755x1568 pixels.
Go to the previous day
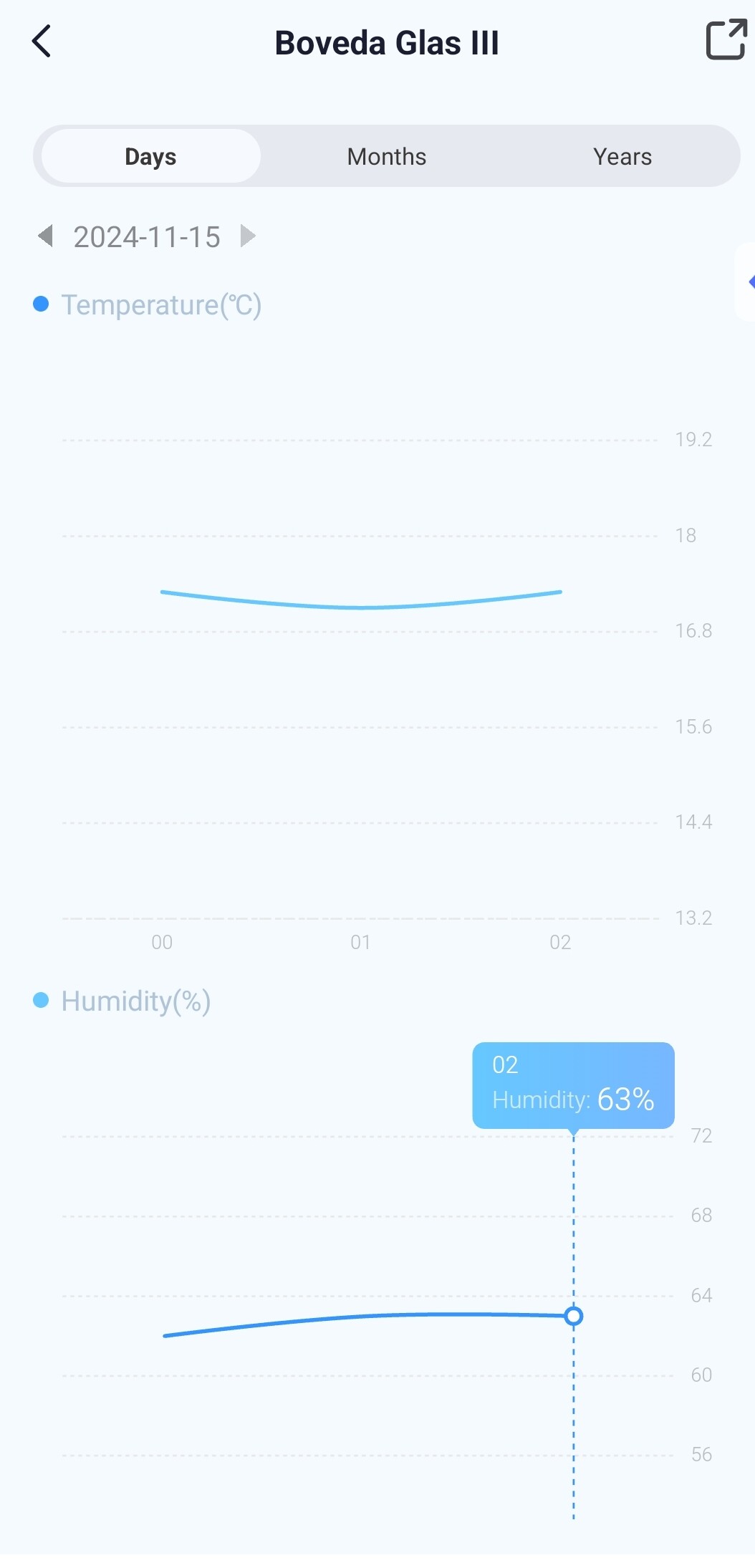(46, 236)
